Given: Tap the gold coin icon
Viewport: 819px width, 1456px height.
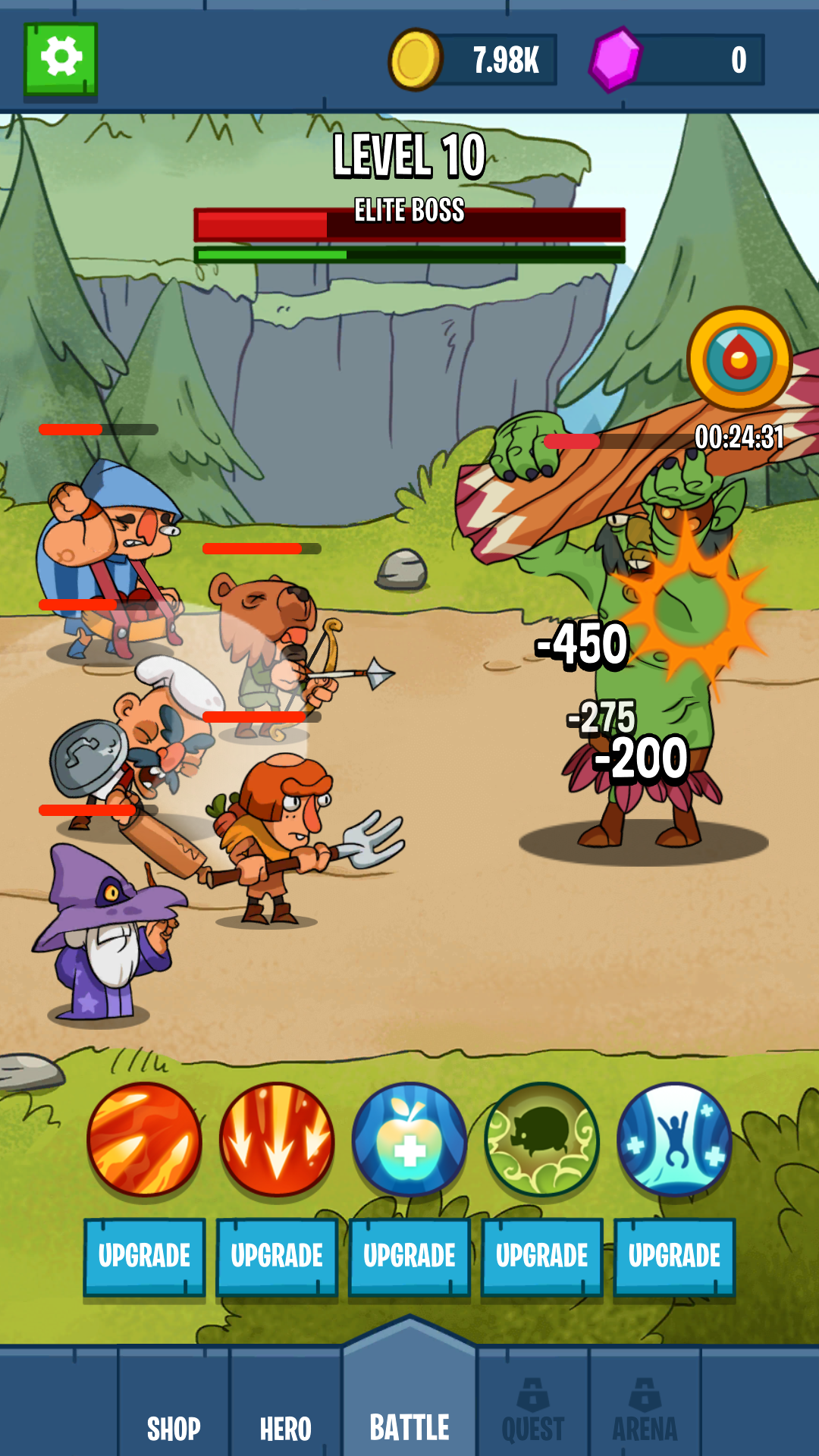Looking at the screenshot, I should [416, 58].
